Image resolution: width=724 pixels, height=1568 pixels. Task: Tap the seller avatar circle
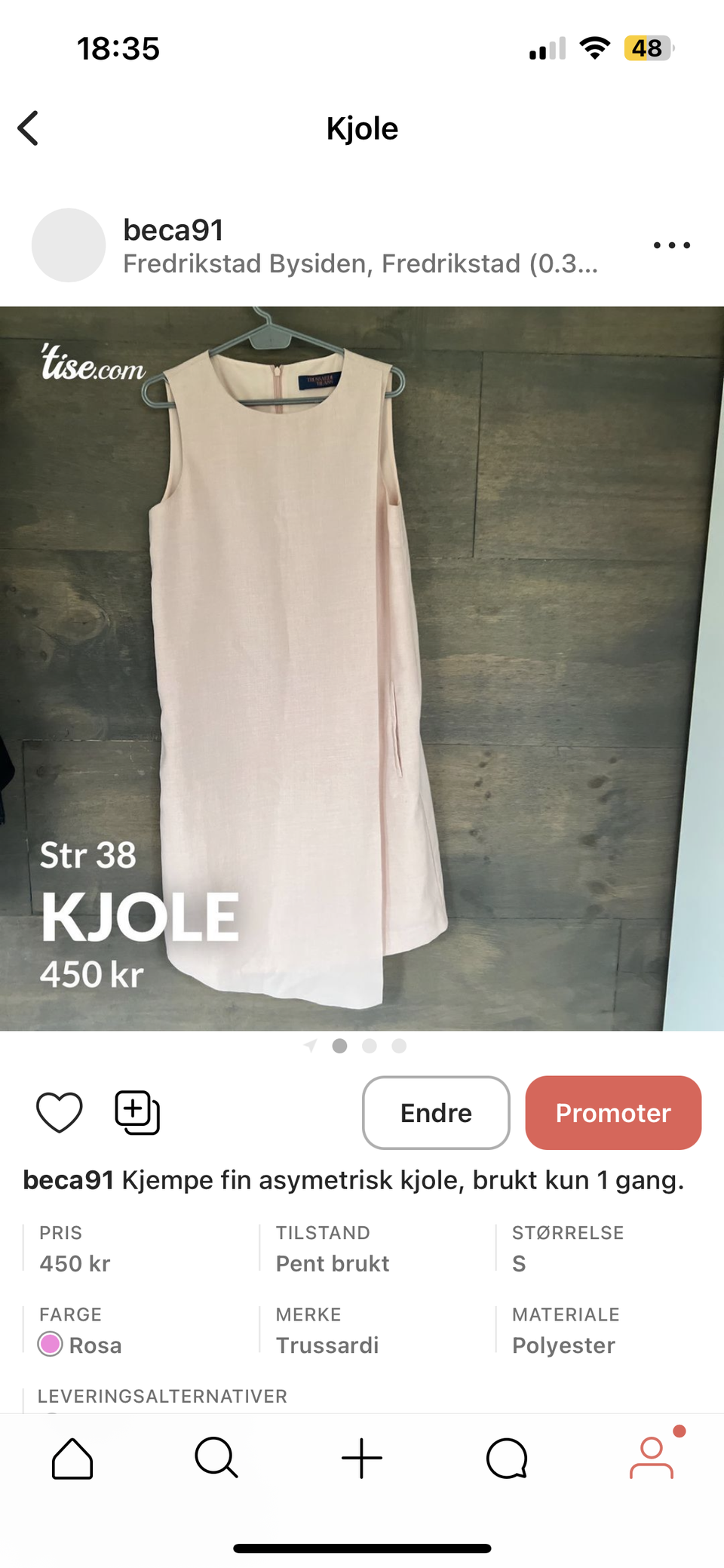(x=68, y=245)
